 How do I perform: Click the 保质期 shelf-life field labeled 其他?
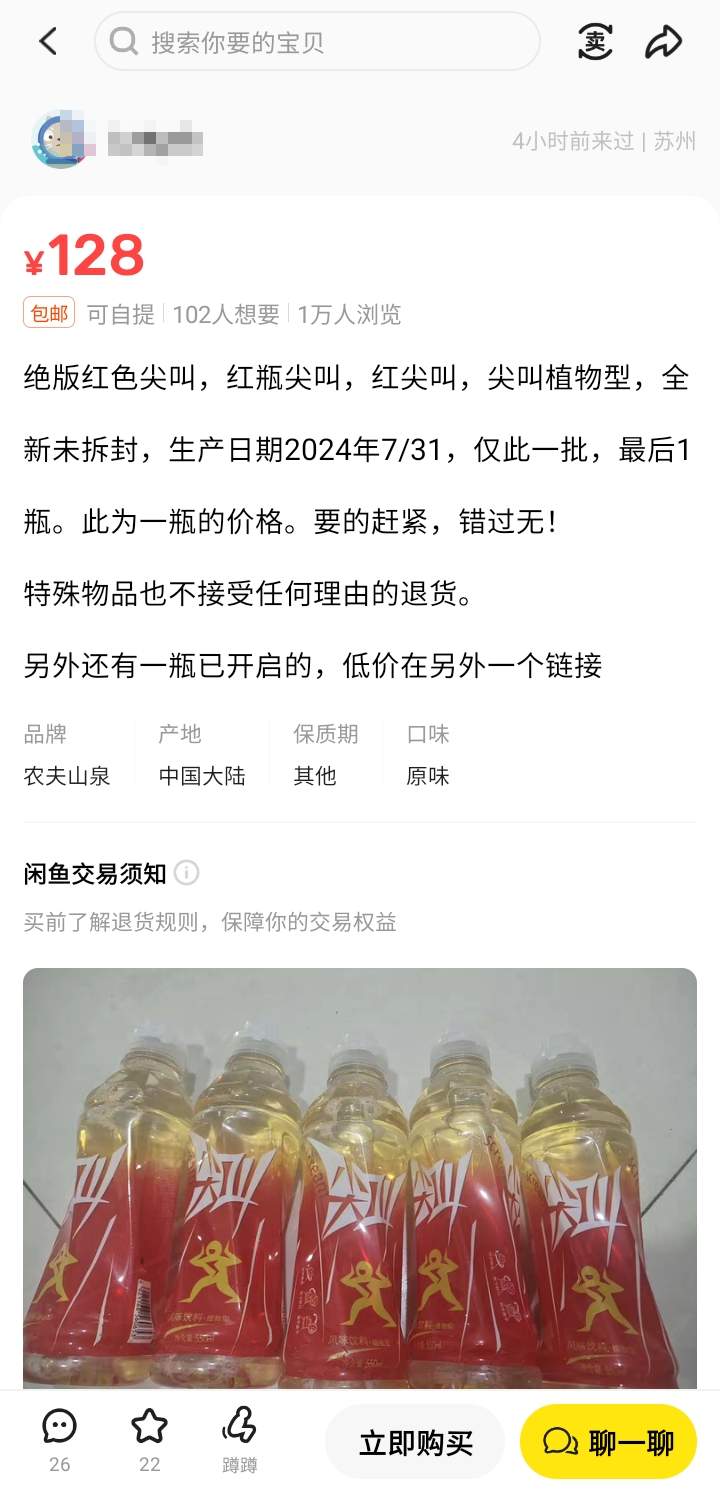(314, 775)
